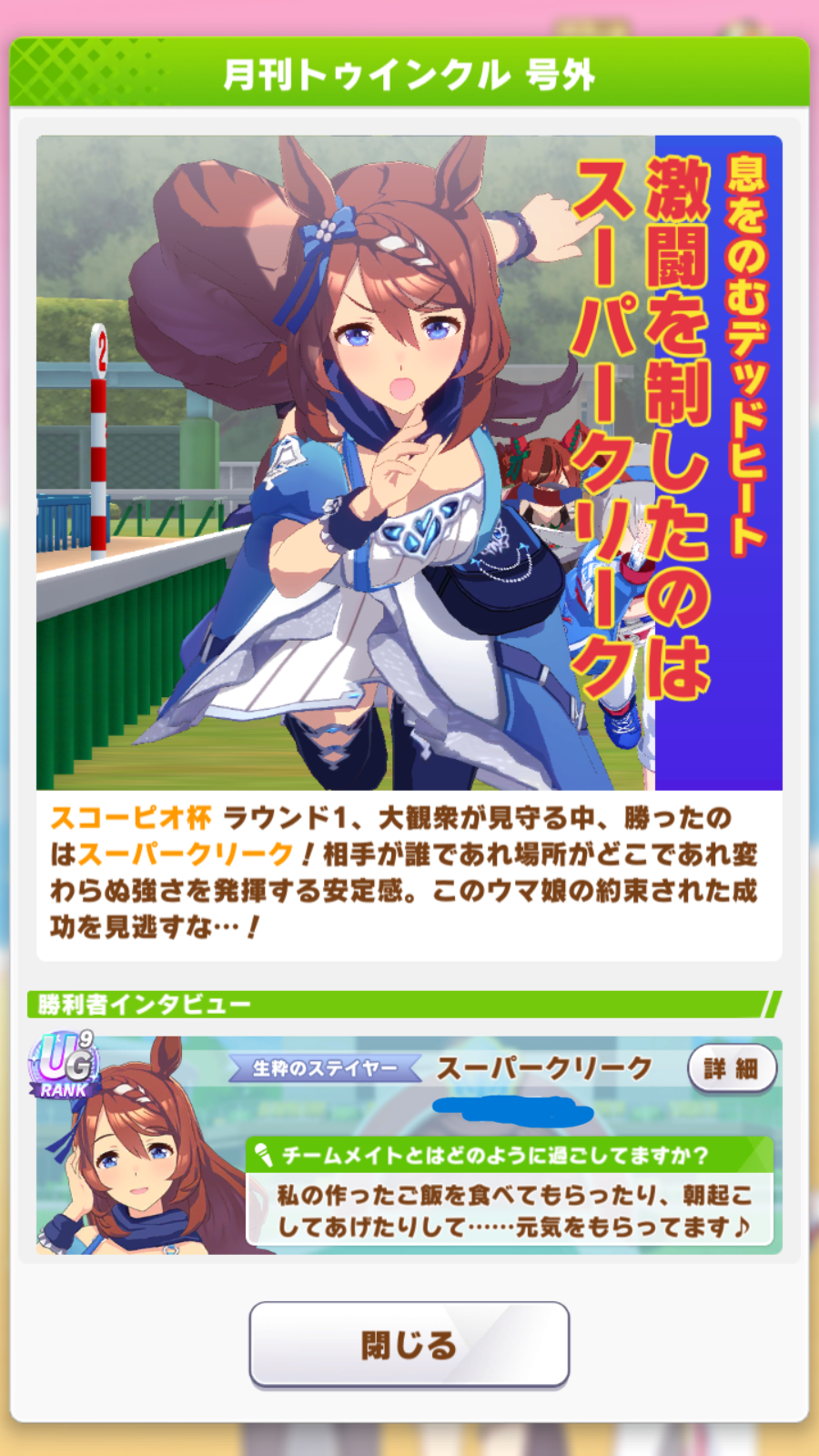The height and width of the screenshot is (1456, 819).
Task: Close the dialog with 閉じる
Action: (409, 1344)
